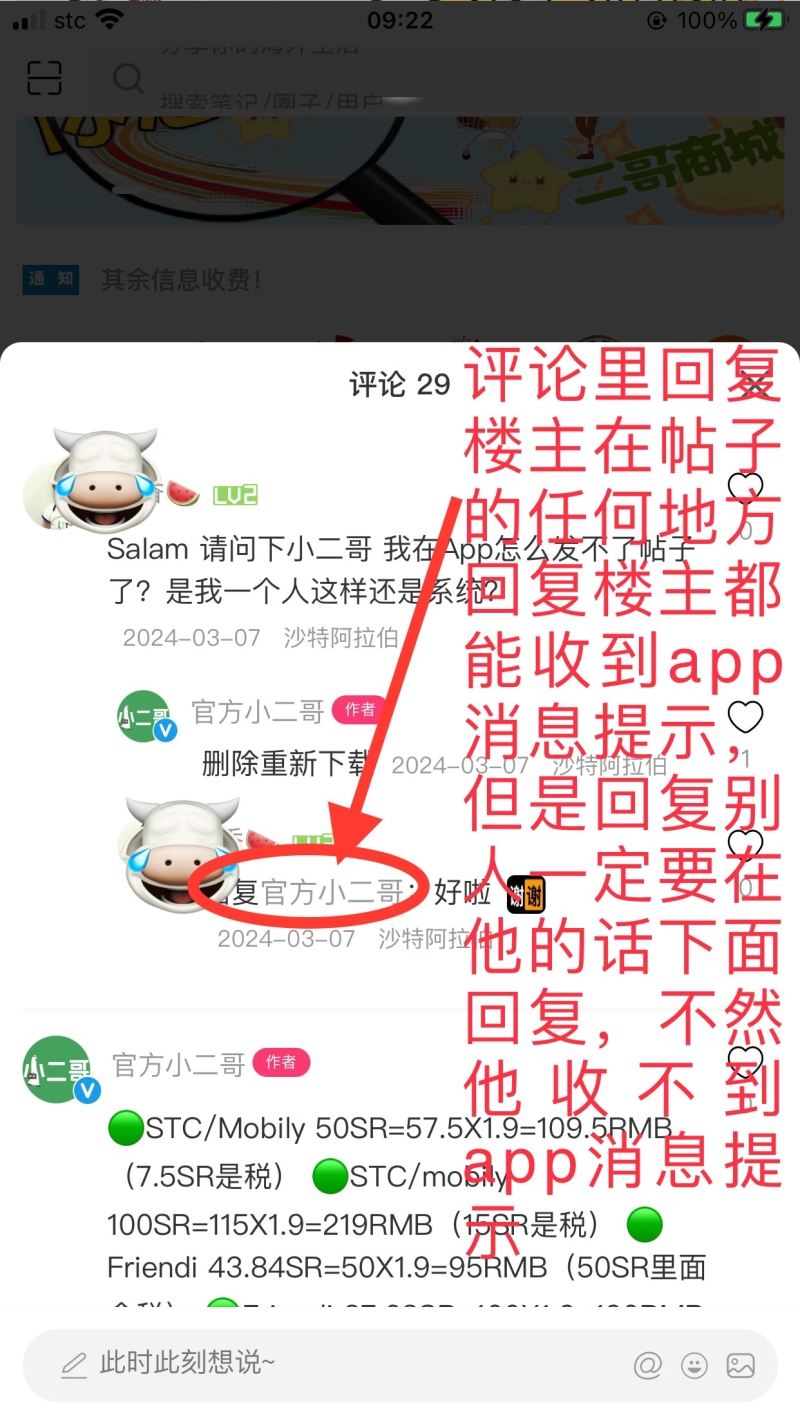Mention a user with the @ icon
Viewport: 800px width, 1423px height.
(x=648, y=1365)
